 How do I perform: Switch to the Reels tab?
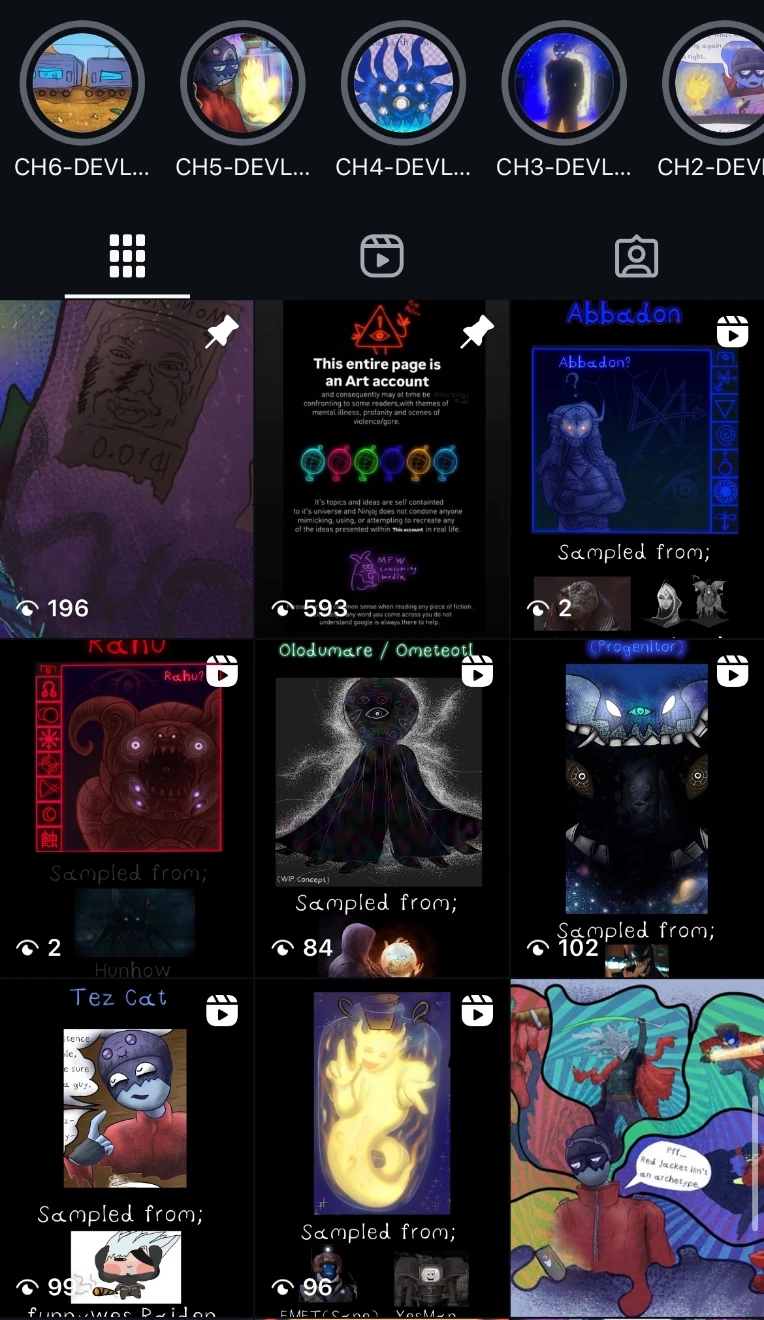(x=381, y=257)
